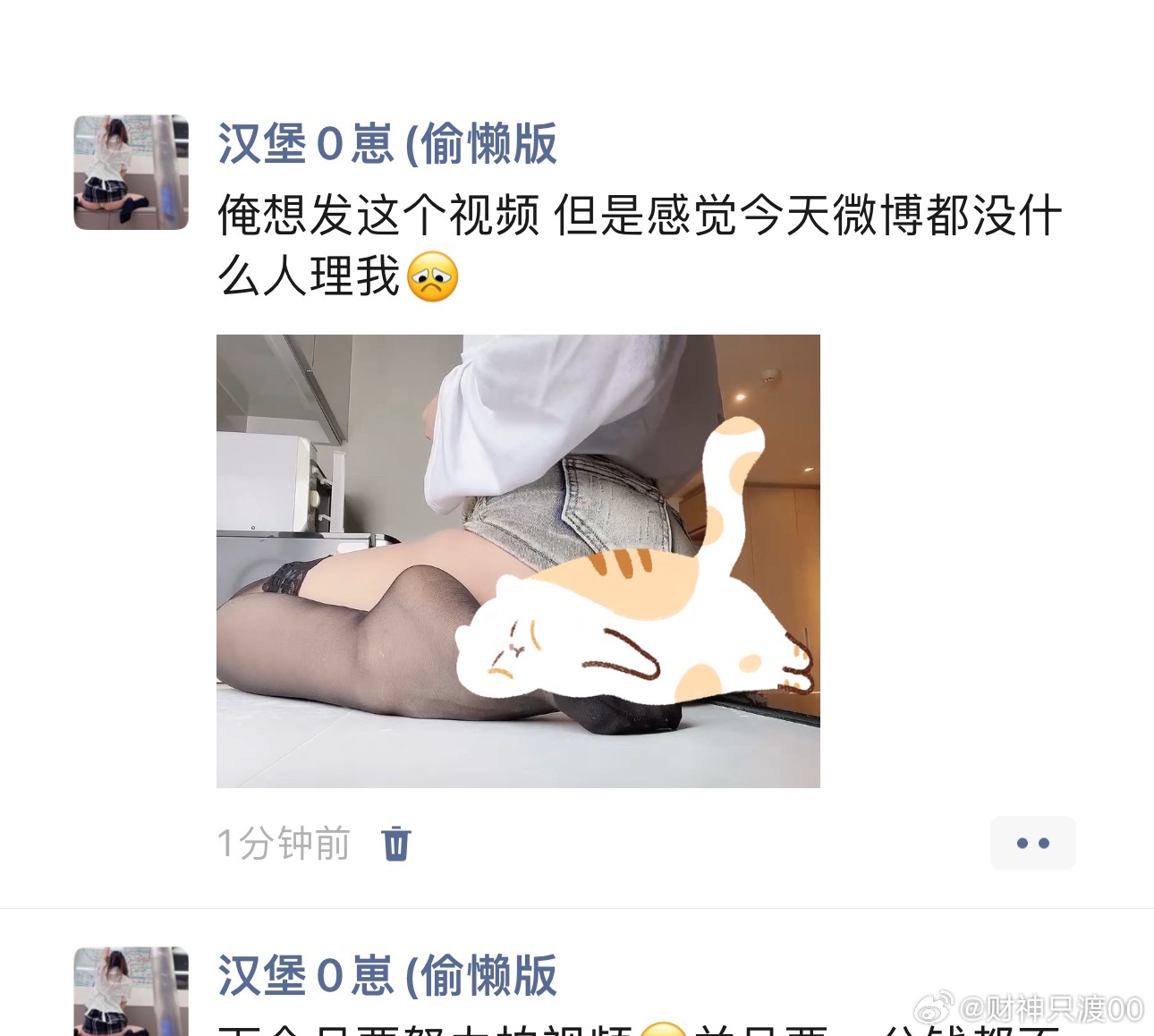Image resolution: width=1154 pixels, height=1036 pixels.
Task: Tap the first post's 汉堡0崽 username
Action: (387, 144)
